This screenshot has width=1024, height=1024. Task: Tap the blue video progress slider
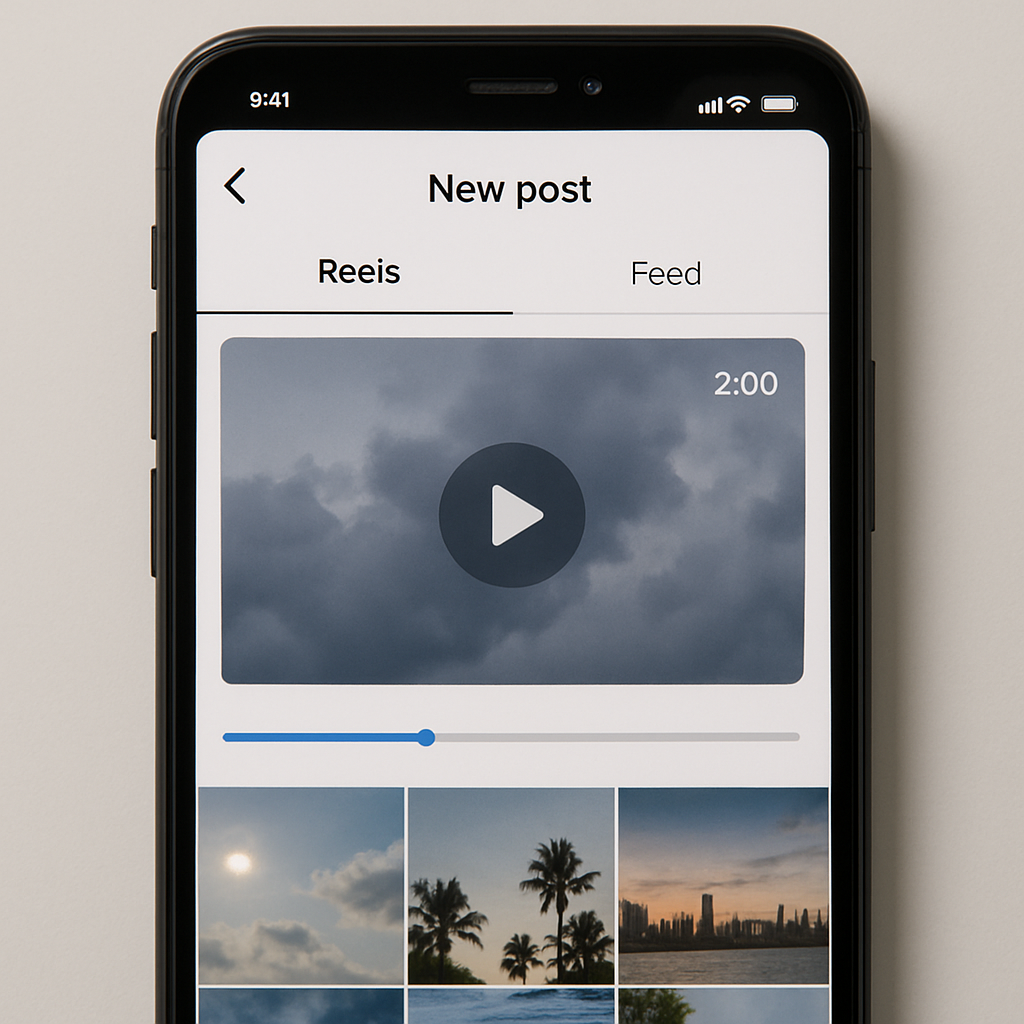tap(426, 738)
